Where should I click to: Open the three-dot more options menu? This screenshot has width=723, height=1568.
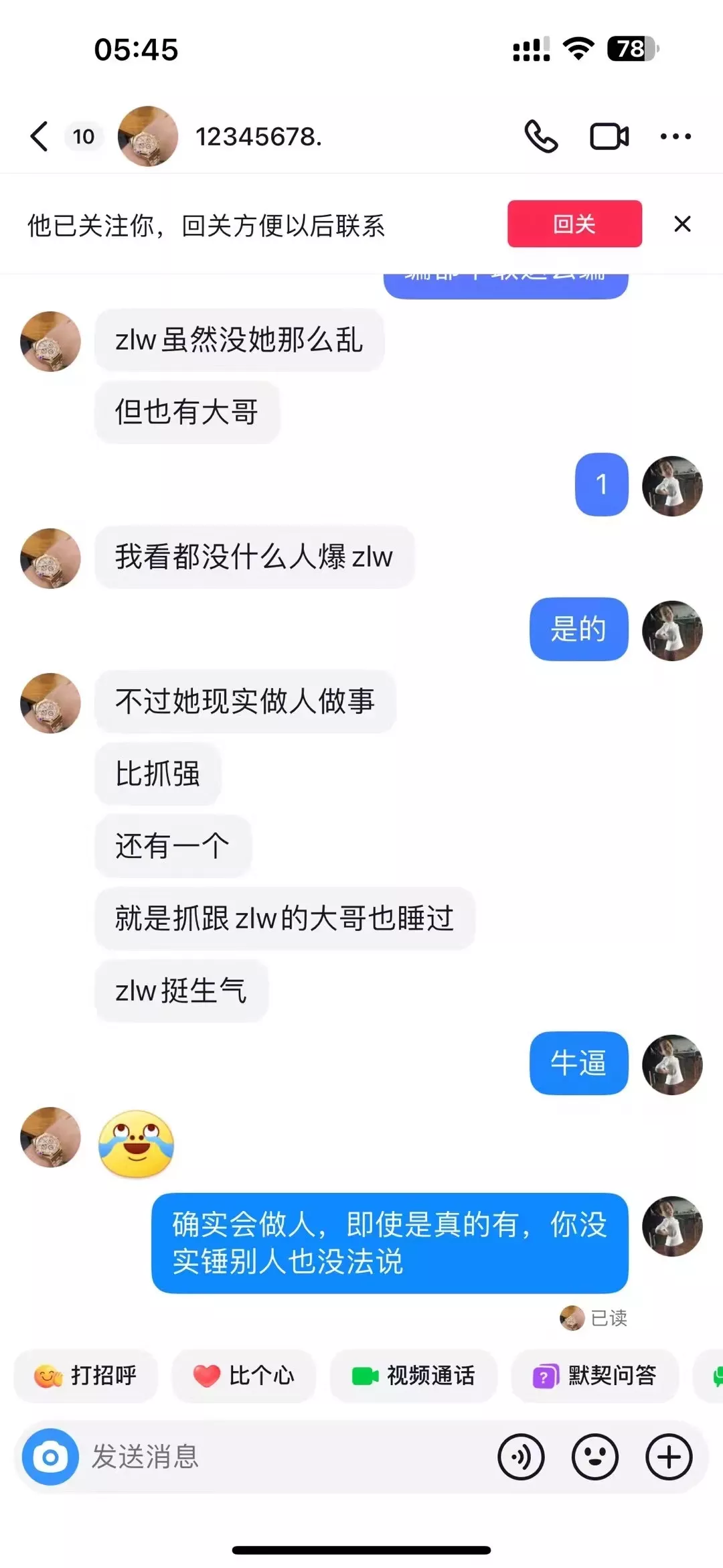click(x=675, y=137)
